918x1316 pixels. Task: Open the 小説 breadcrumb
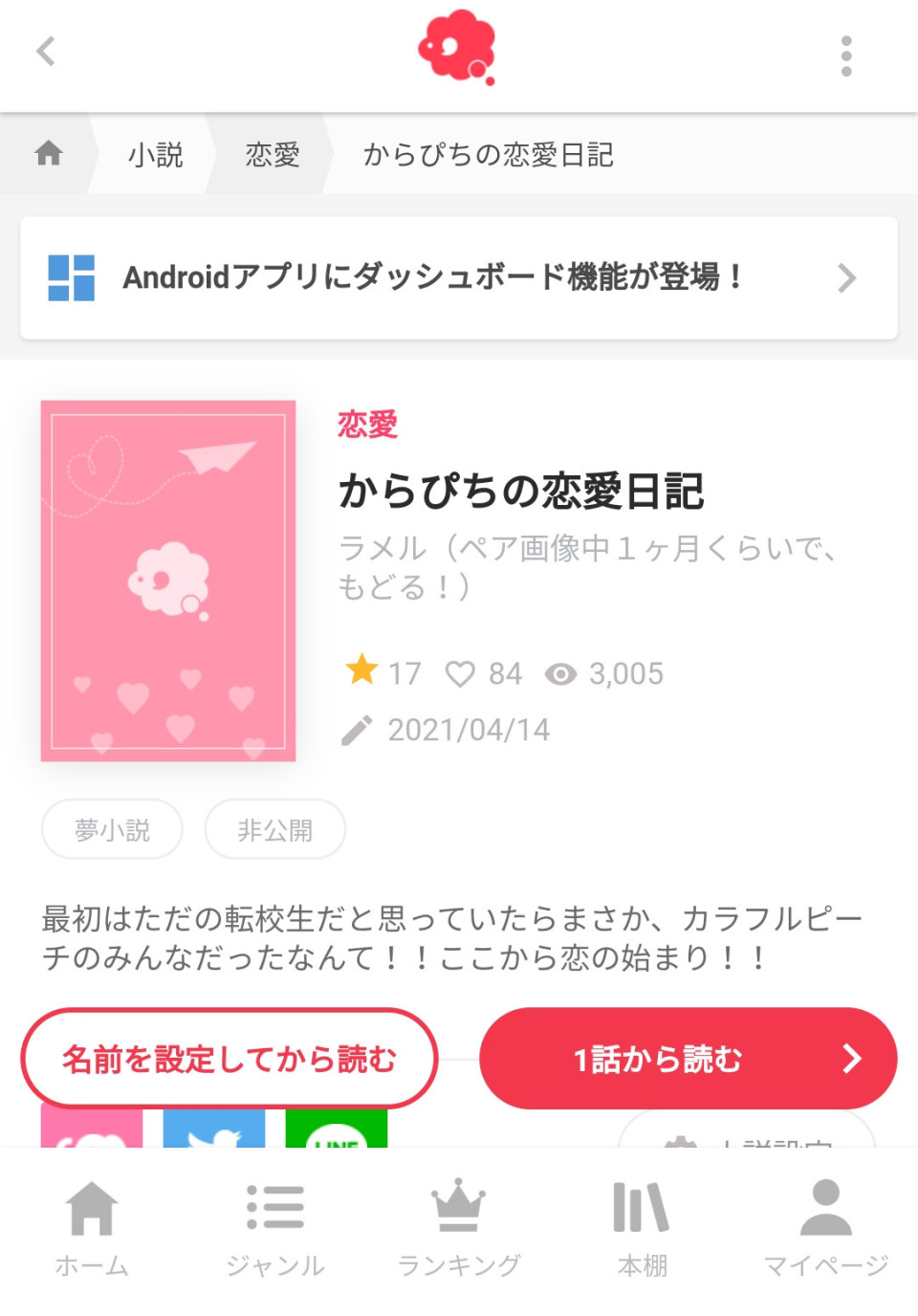pyautogui.click(x=155, y=154)
